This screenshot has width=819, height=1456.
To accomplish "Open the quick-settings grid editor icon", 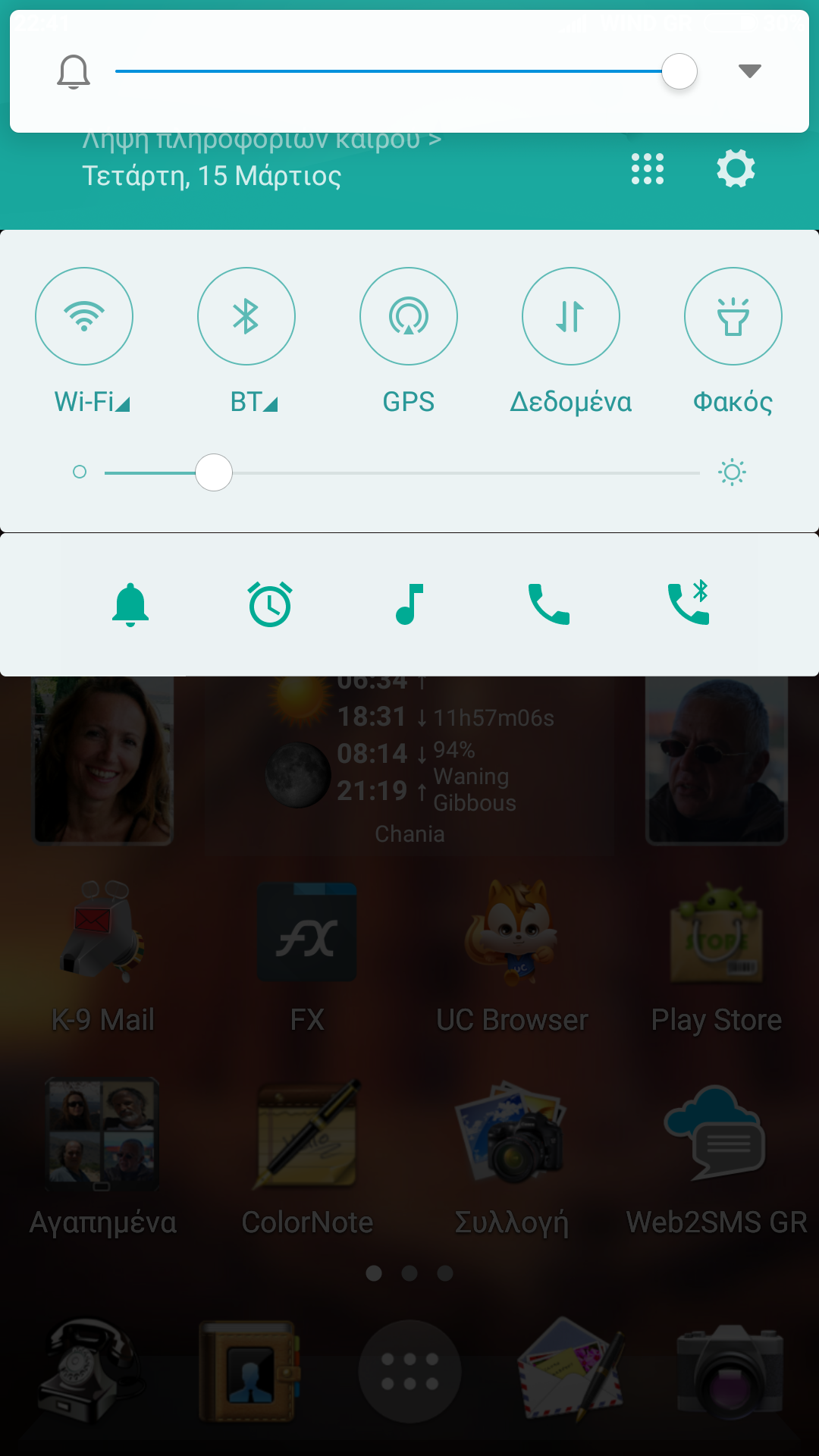I will (x=648, y=168).
